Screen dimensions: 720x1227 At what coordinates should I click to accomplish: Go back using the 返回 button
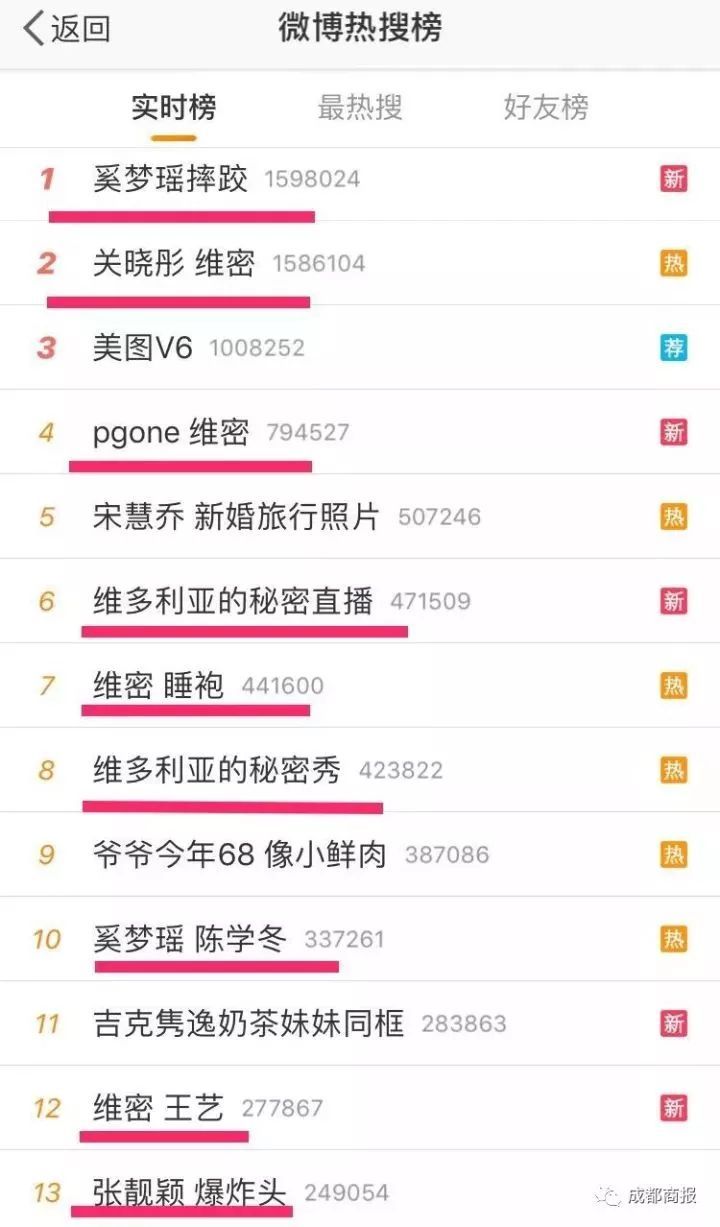tap(66, 29)
